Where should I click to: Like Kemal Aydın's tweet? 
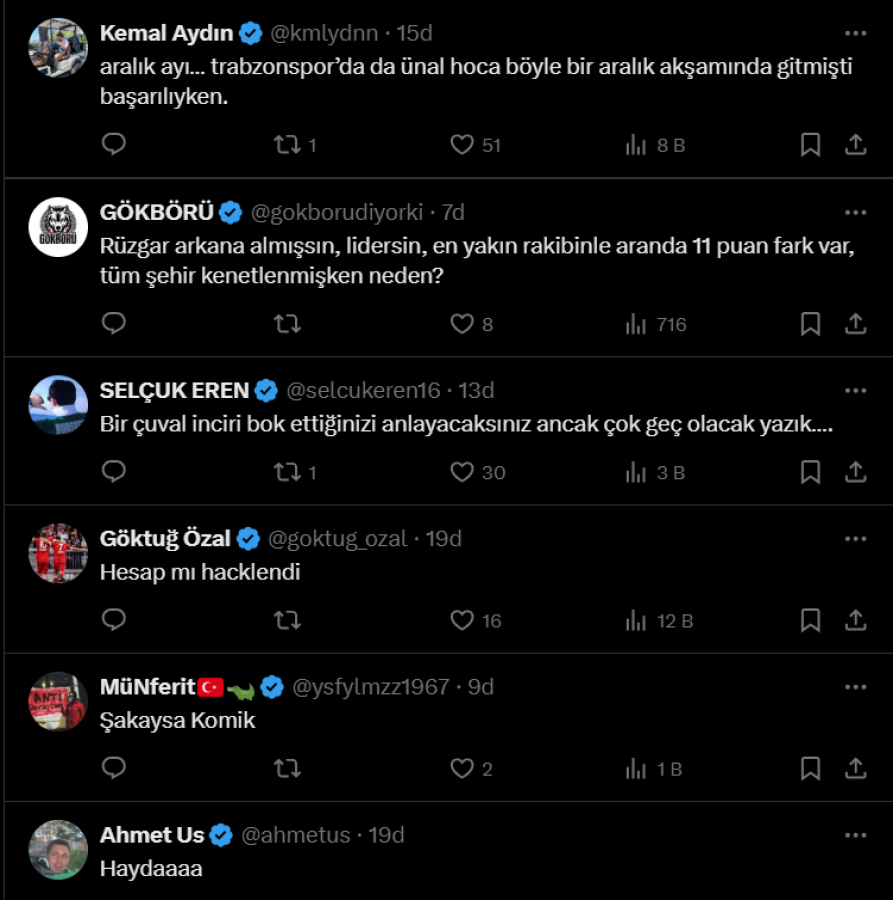coord(461,145)
